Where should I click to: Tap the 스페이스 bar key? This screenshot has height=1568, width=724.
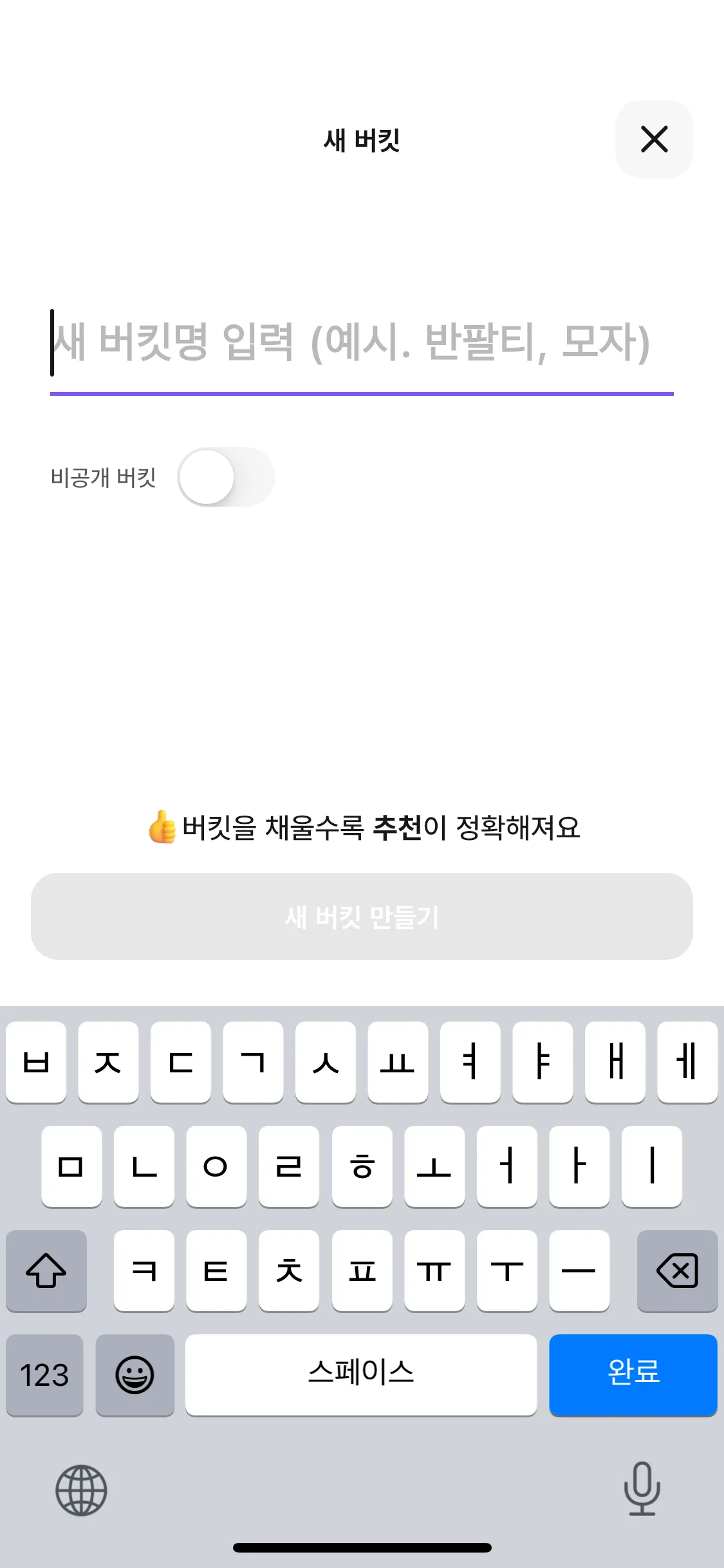click(360, 1374)
